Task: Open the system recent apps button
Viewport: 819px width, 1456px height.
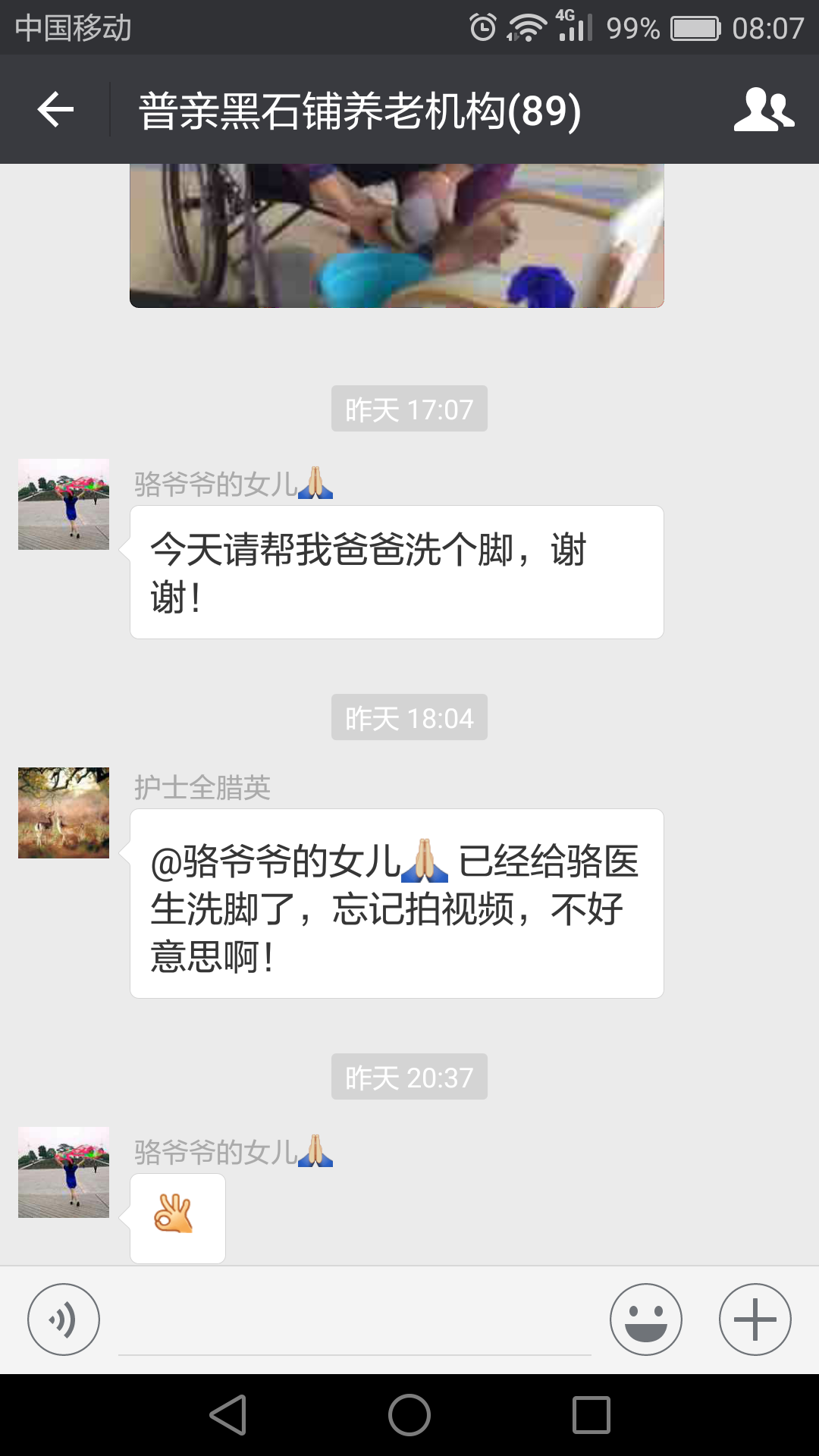Action: tap(591, 1415)
